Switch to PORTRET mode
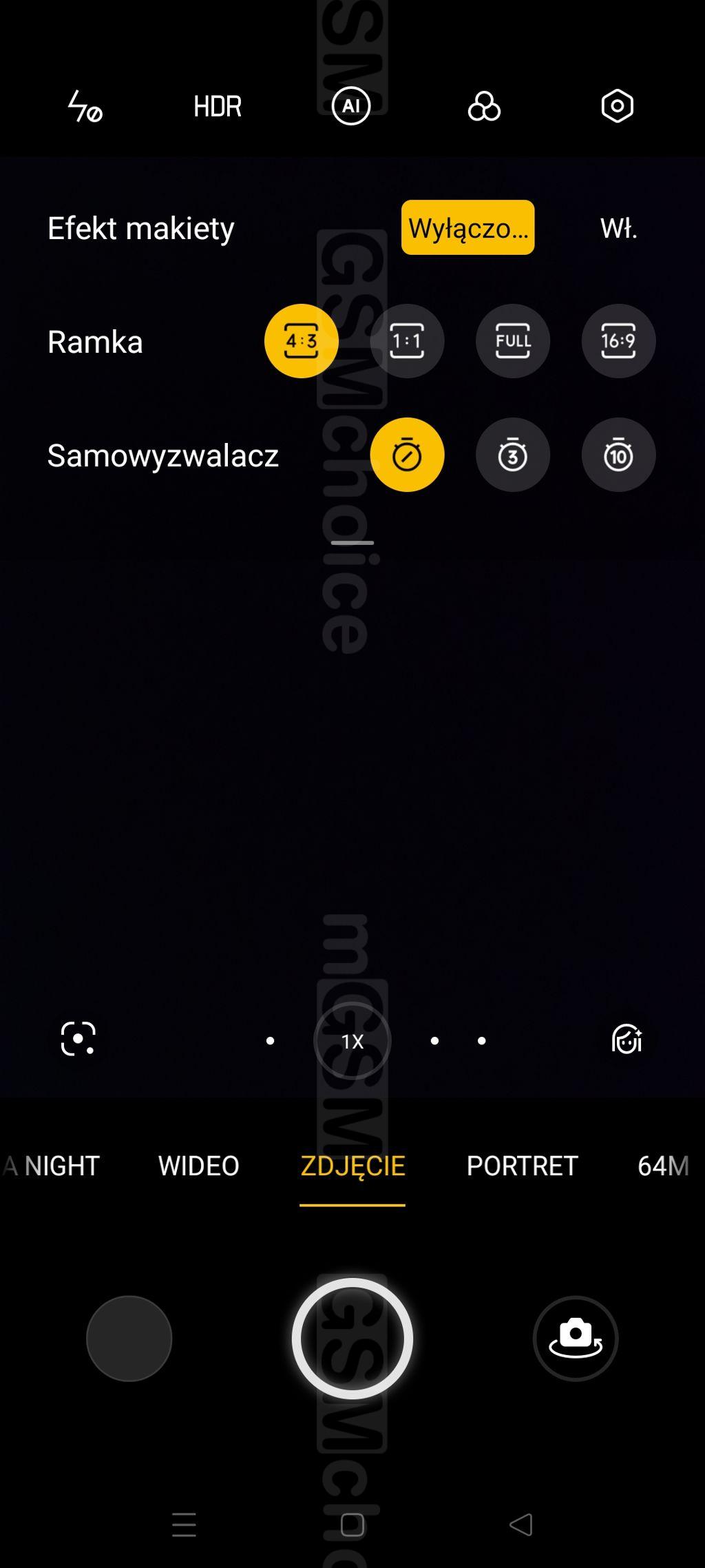This screenshot has width=705, height=1568. [522, 1166]
